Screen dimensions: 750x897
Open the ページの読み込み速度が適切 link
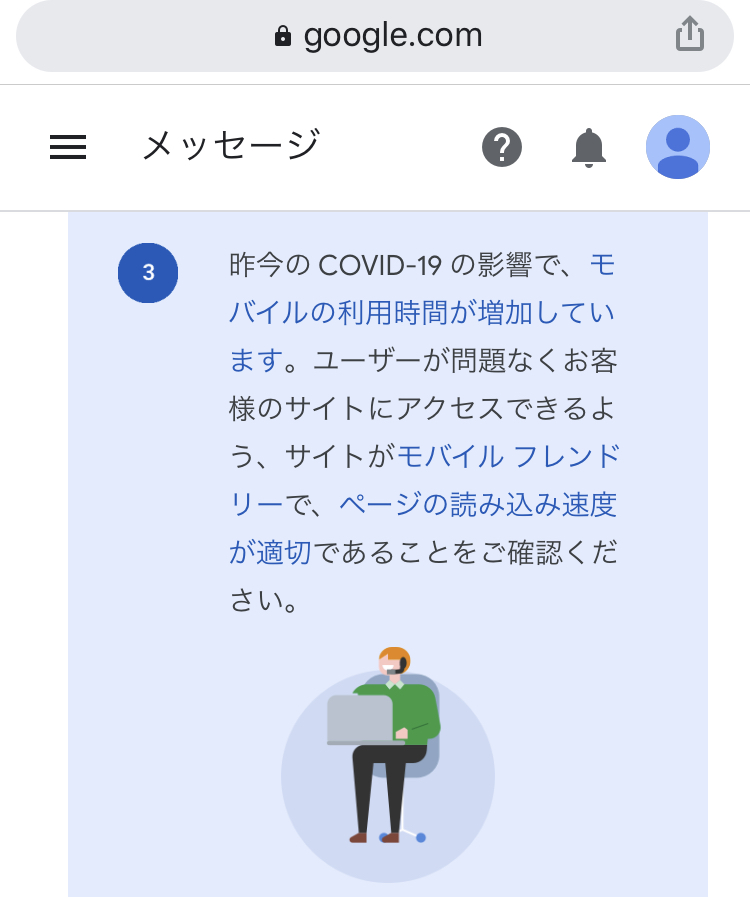click(477, 505)
